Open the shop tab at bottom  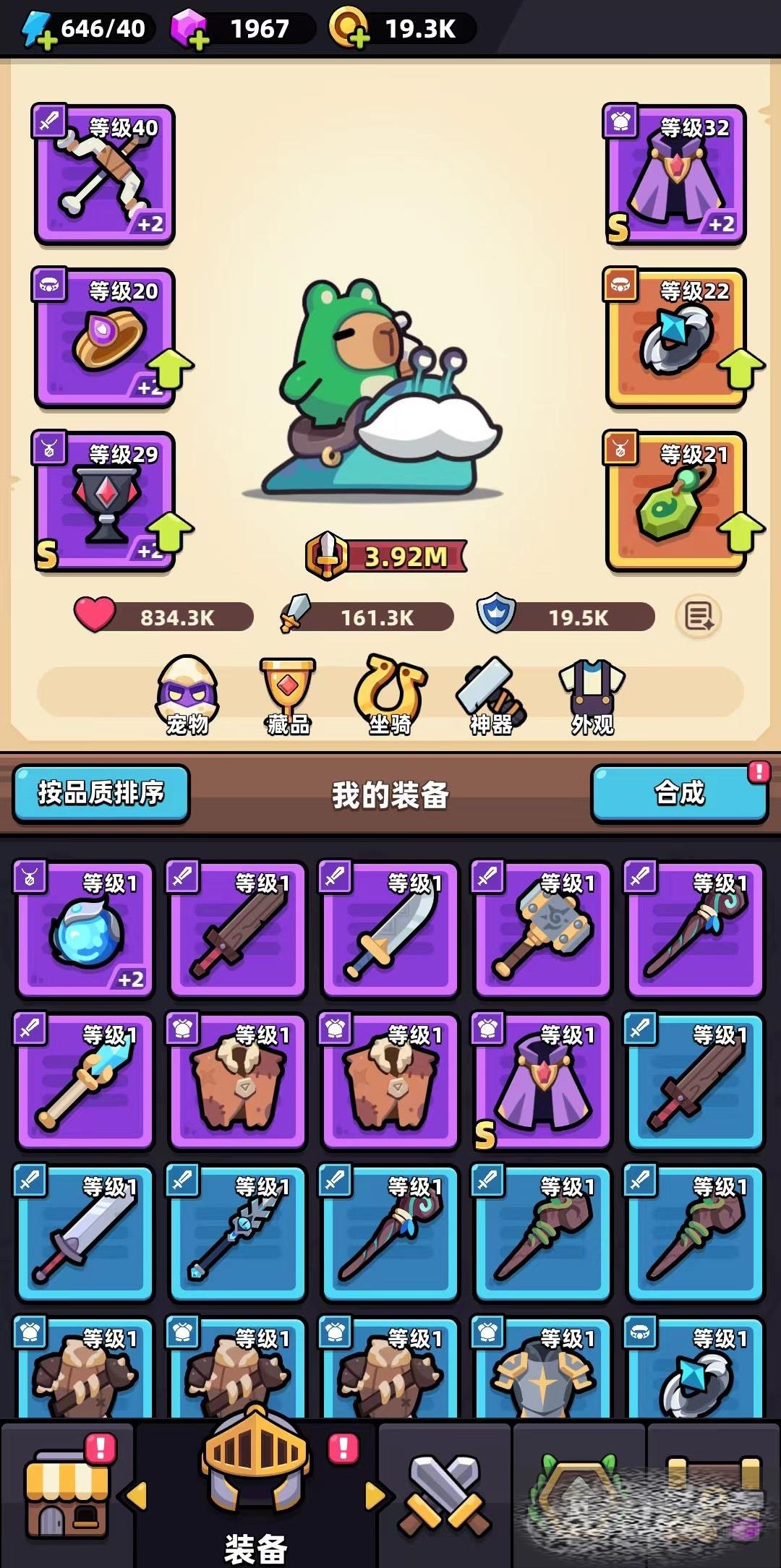pyautogui.click(x=67, y=1493)
